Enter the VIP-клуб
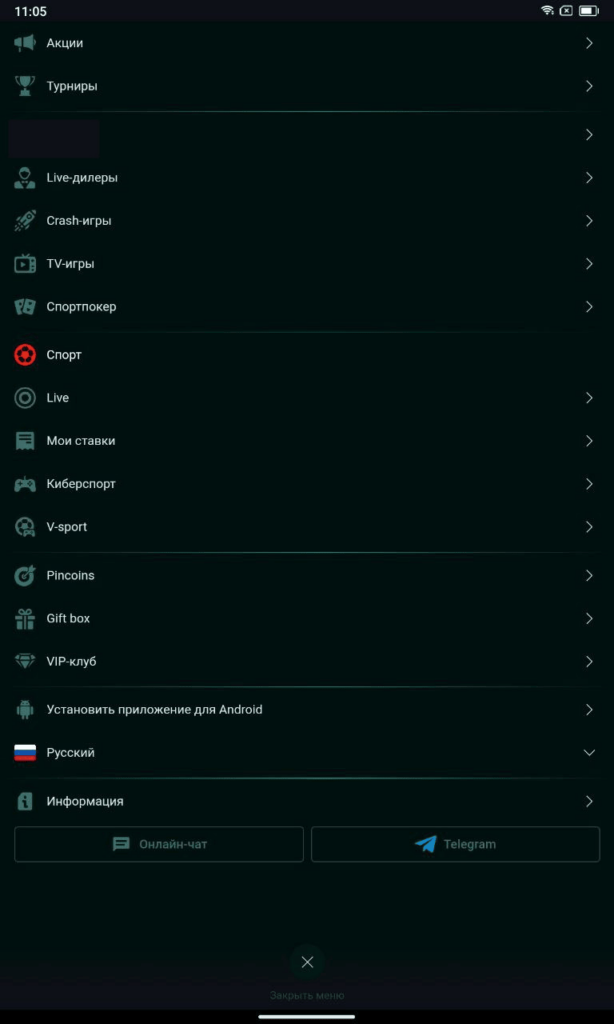 pos(71,662)
